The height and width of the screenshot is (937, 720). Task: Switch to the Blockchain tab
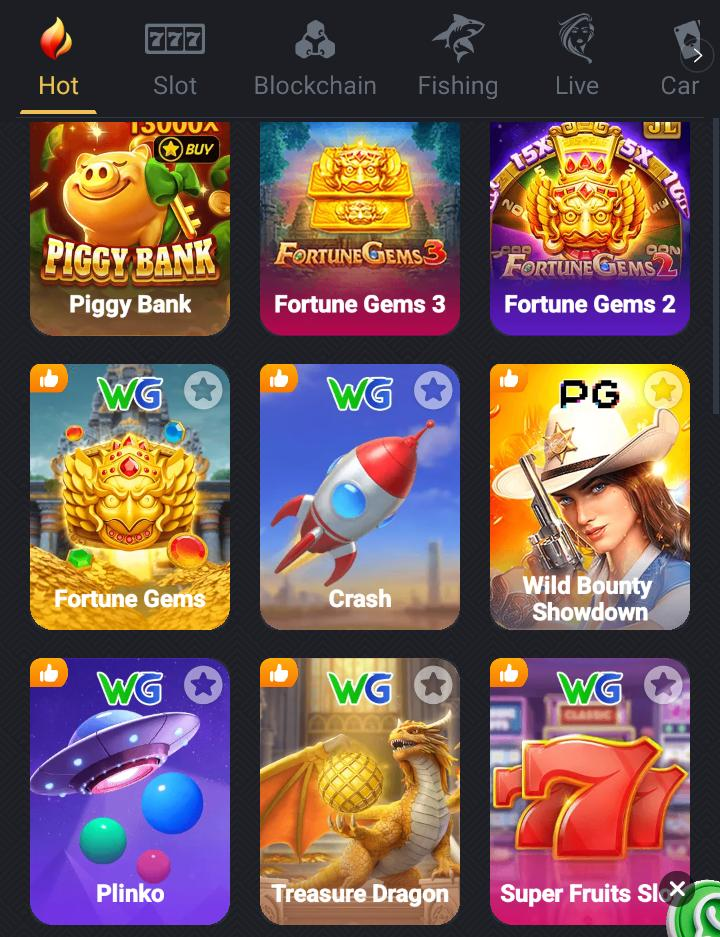315,60
